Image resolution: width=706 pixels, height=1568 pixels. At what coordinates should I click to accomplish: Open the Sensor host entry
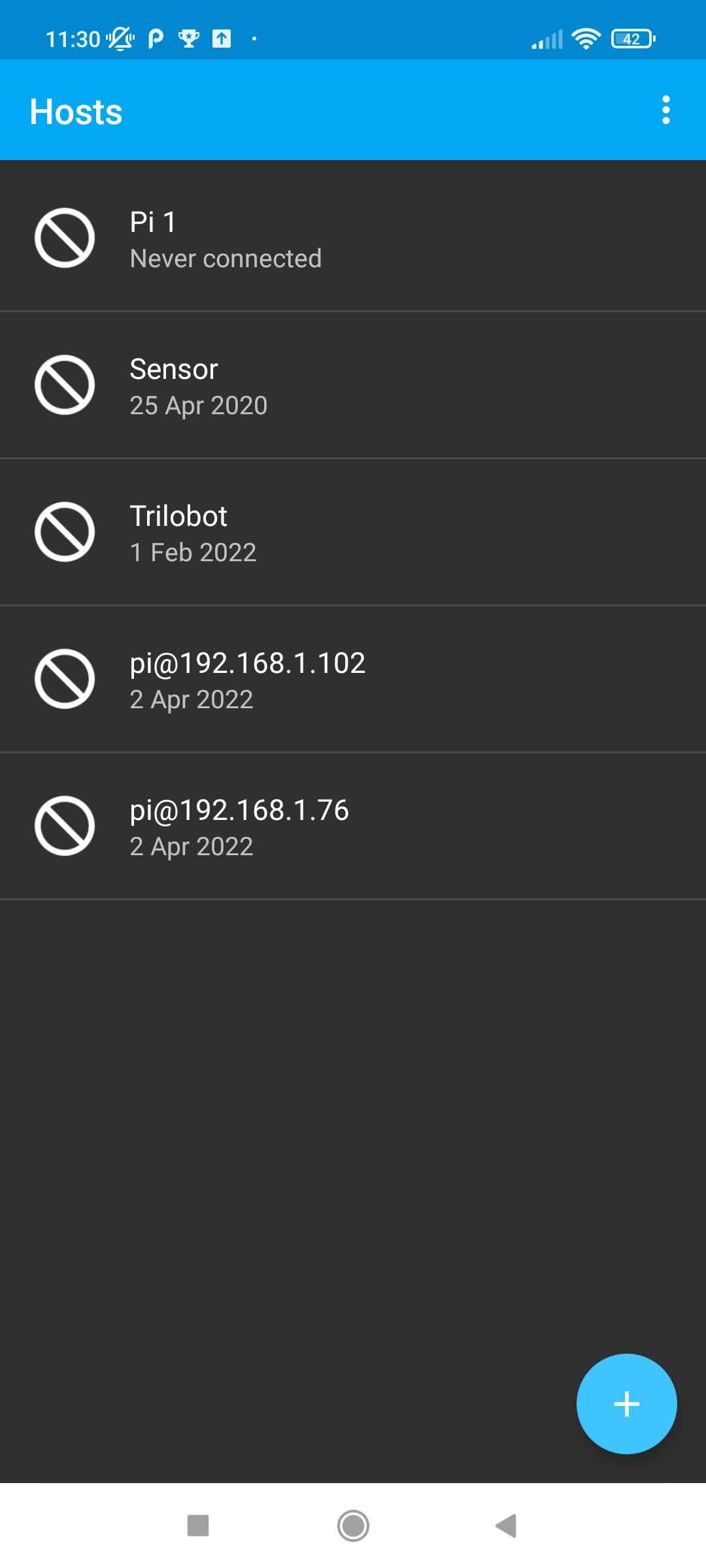click(x=353, y=385)
